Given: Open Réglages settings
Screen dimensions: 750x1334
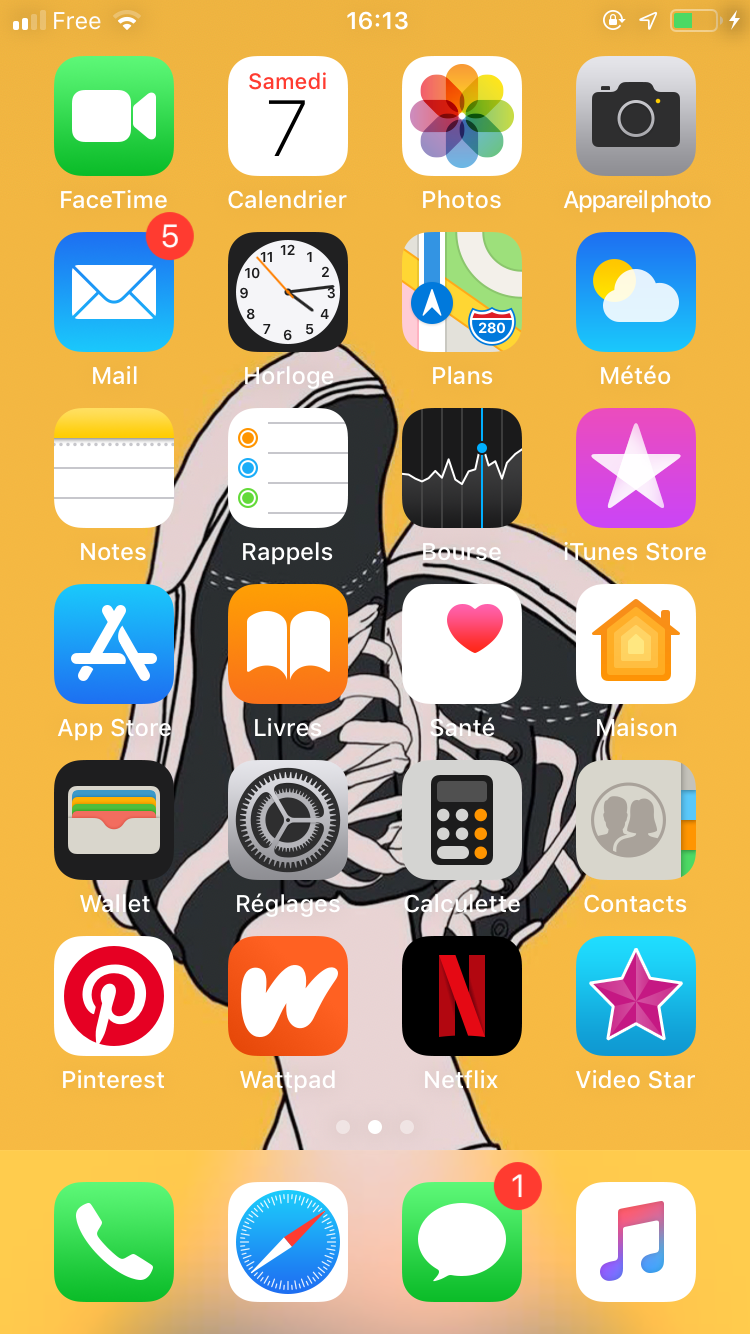Looking at the screenshot, I should point(288,820).
